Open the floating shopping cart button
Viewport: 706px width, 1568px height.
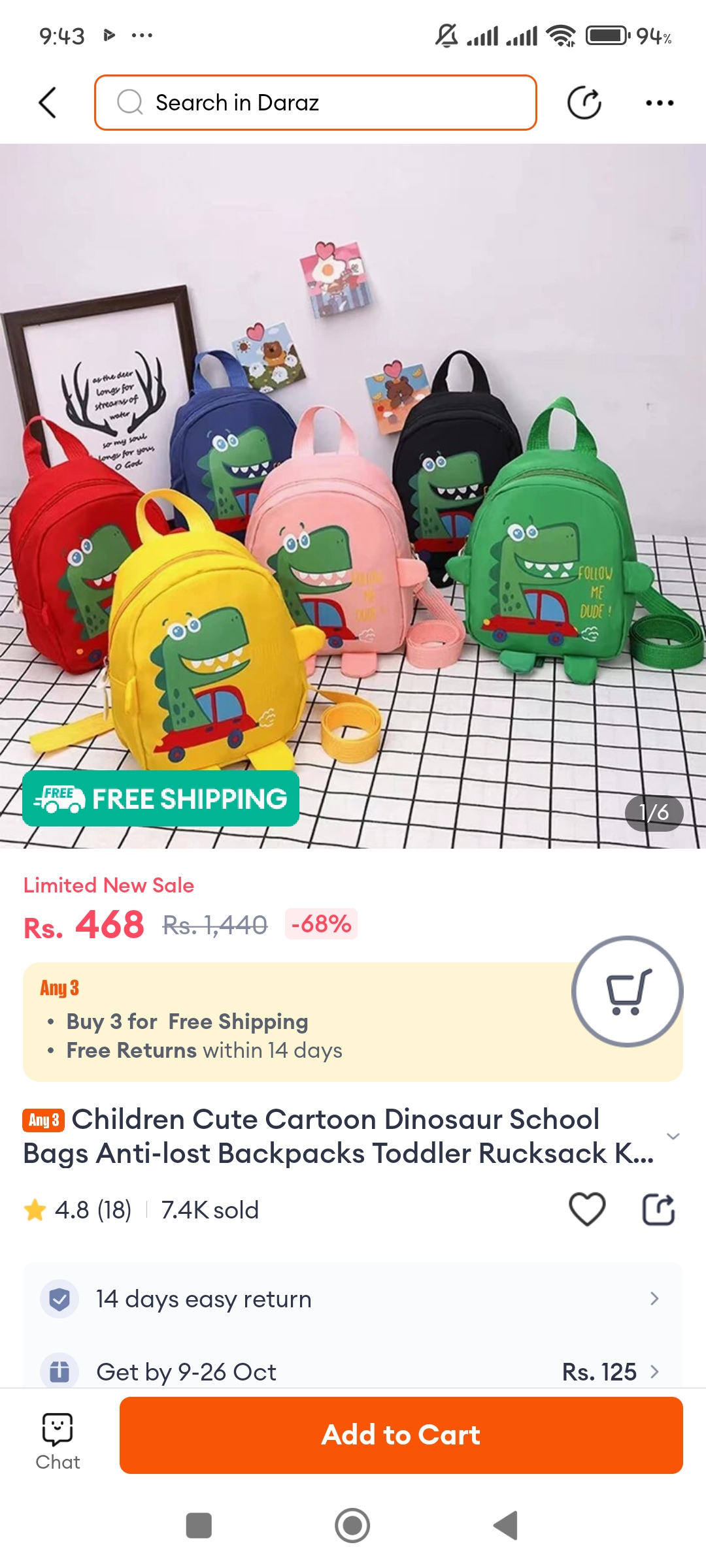click(x=627, y=991)
